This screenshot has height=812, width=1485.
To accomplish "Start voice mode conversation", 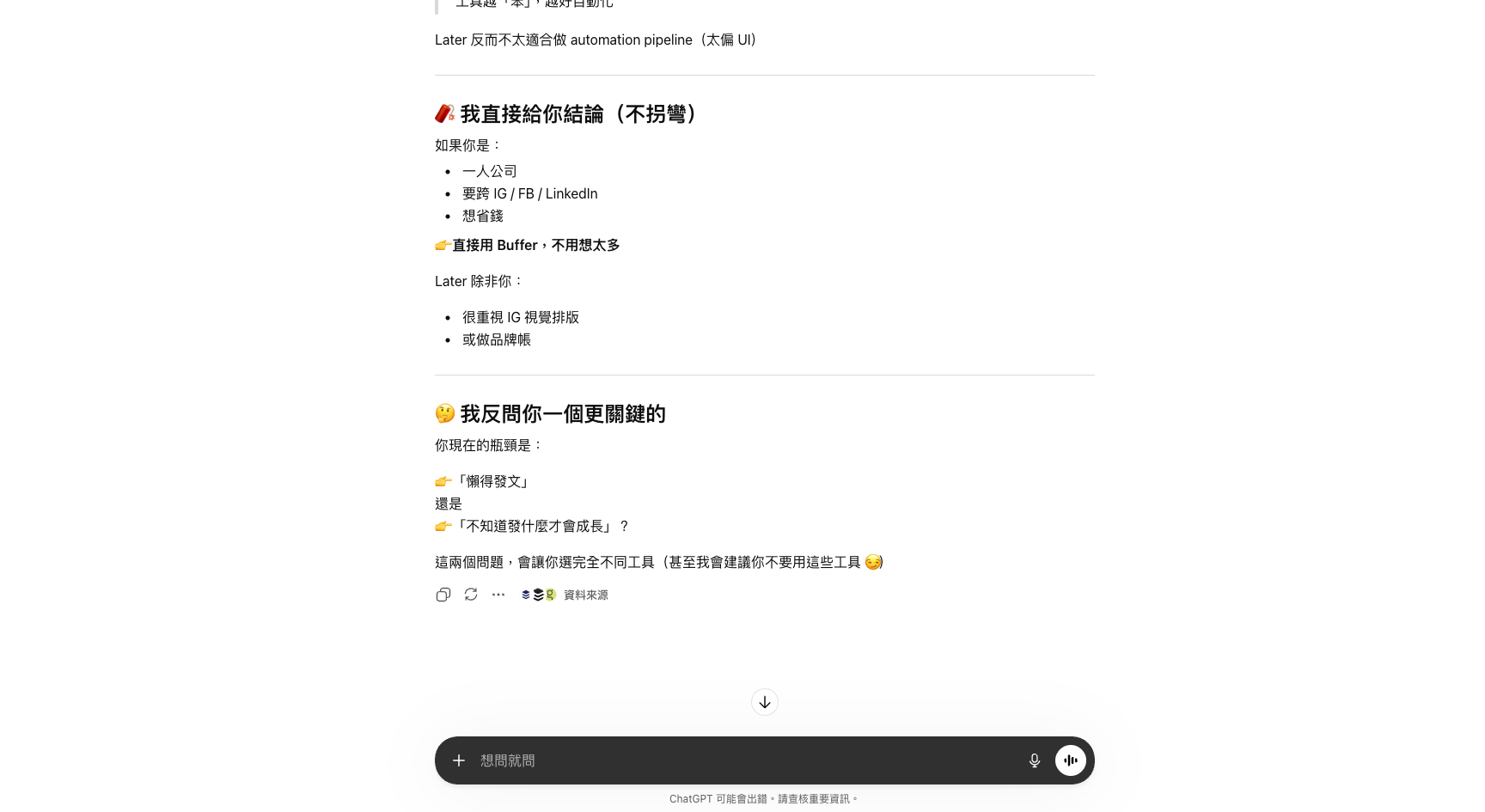I will pos(1070,760).
